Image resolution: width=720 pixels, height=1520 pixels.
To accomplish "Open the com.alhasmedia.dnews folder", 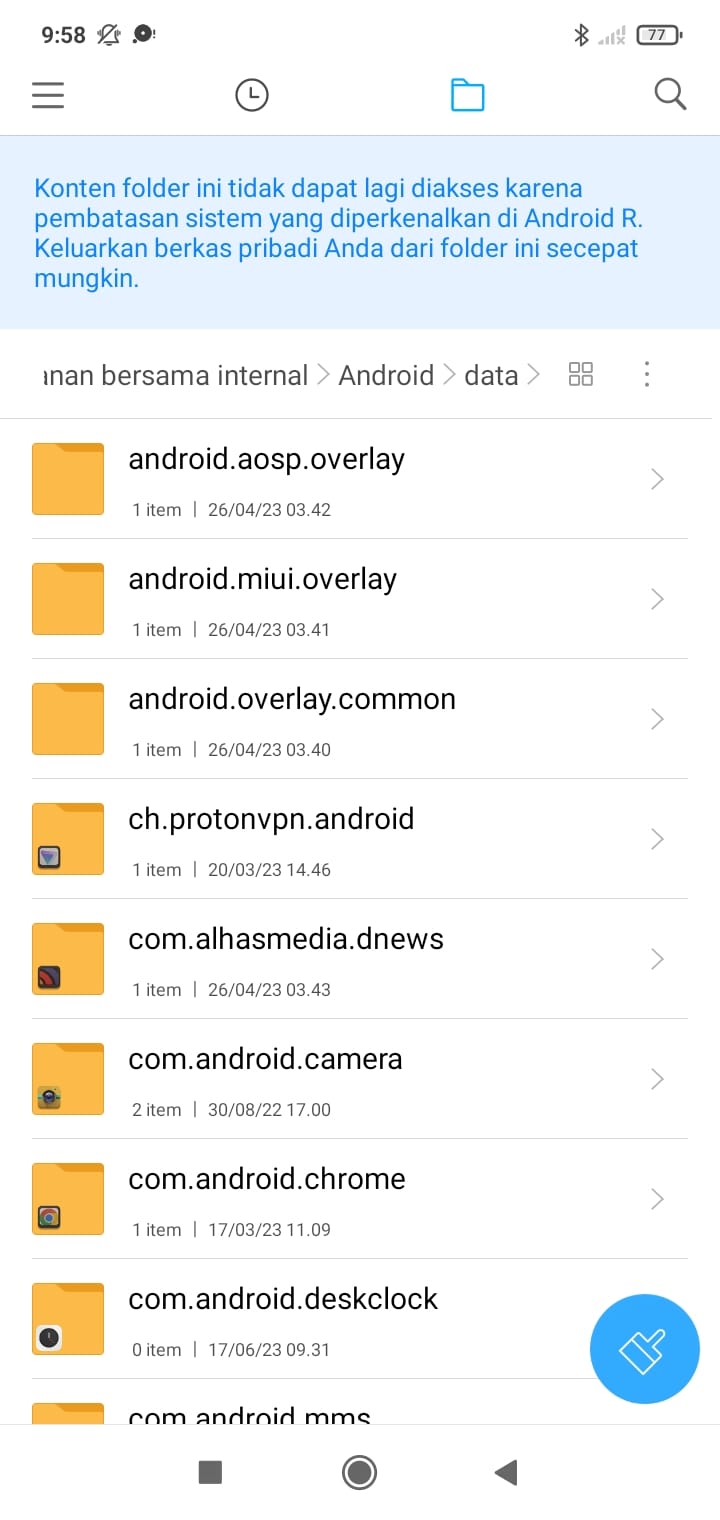I will [x=360, y=959].
